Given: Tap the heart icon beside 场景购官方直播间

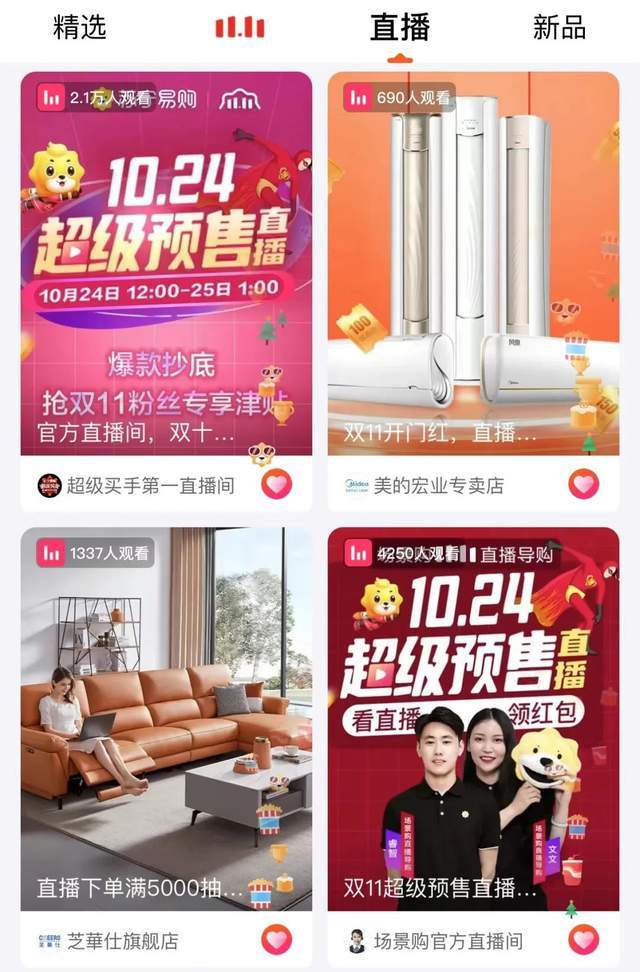Looking at the screenshot, I should [584, 939].
